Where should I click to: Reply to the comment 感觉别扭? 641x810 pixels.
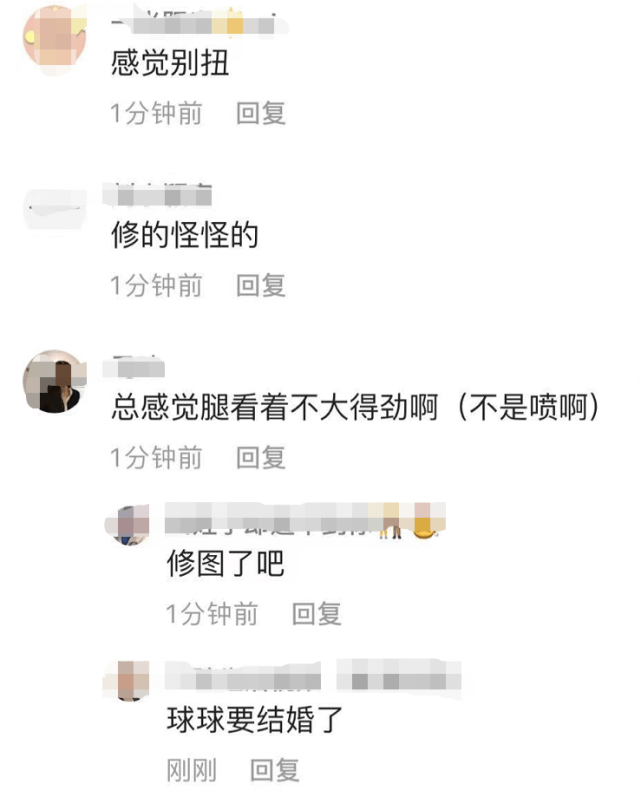261,114
